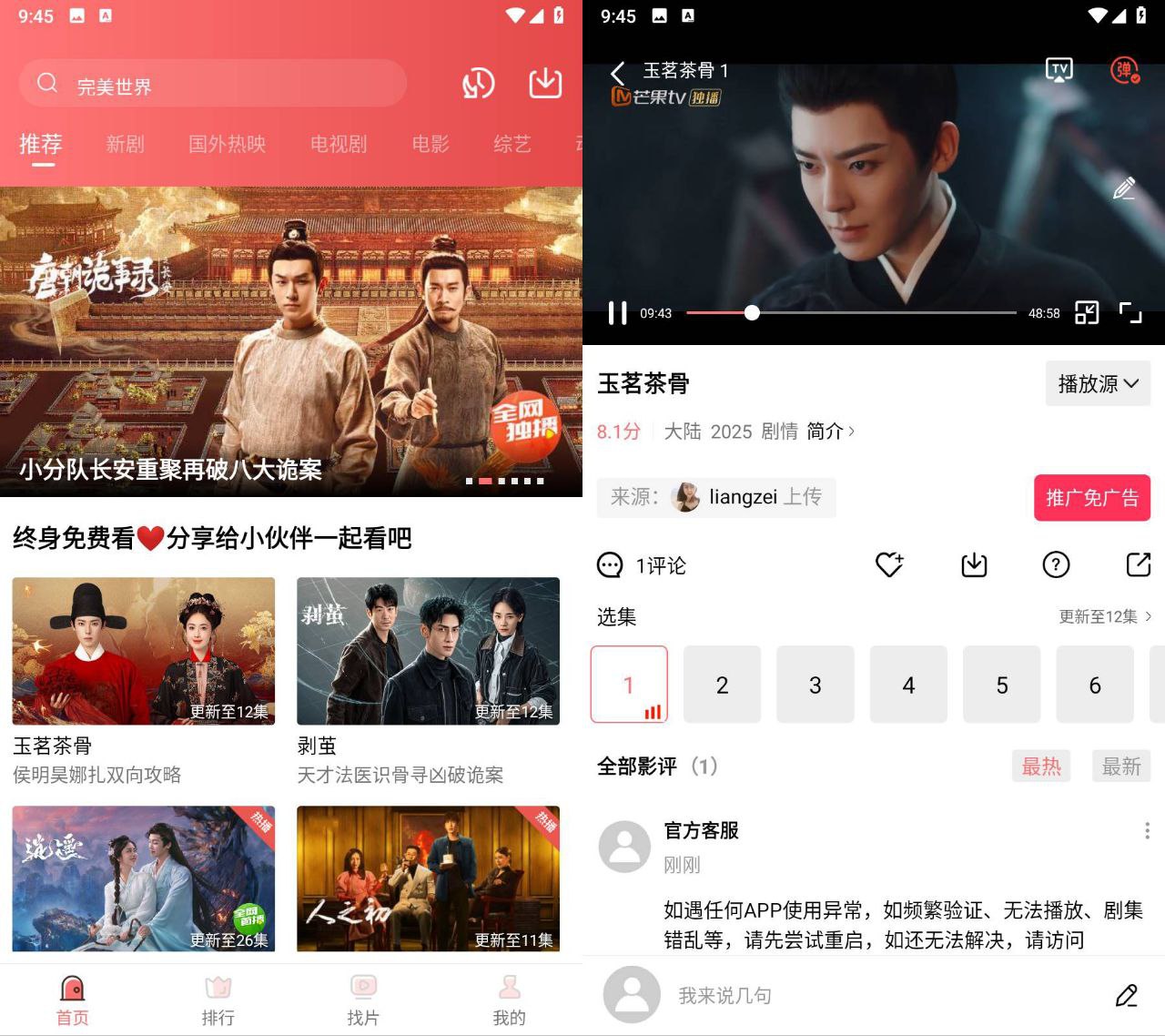
Task: Switch to the 新剧 tab
Action: pos(125,144)
